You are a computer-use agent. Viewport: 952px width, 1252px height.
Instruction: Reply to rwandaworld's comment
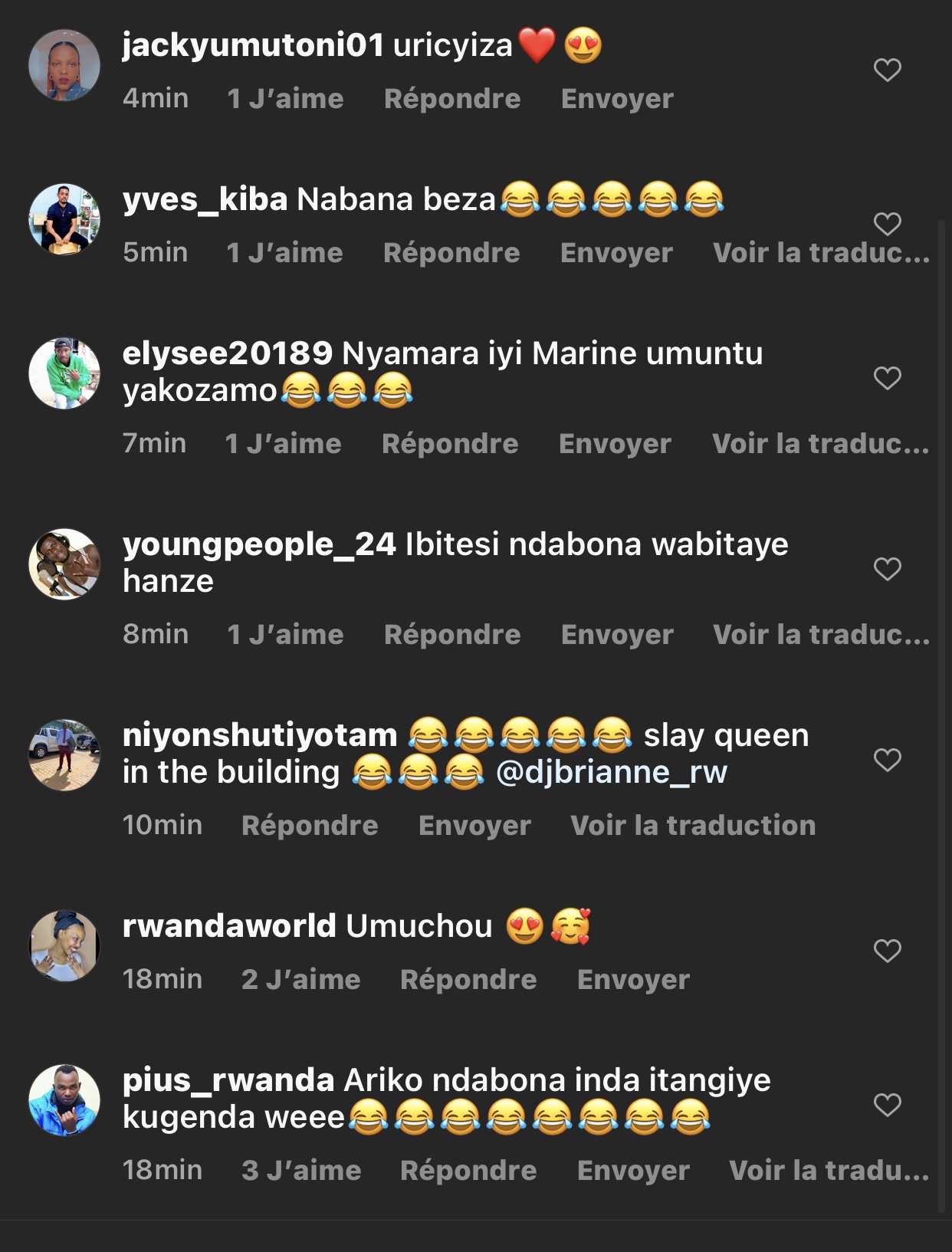(468, 979)
